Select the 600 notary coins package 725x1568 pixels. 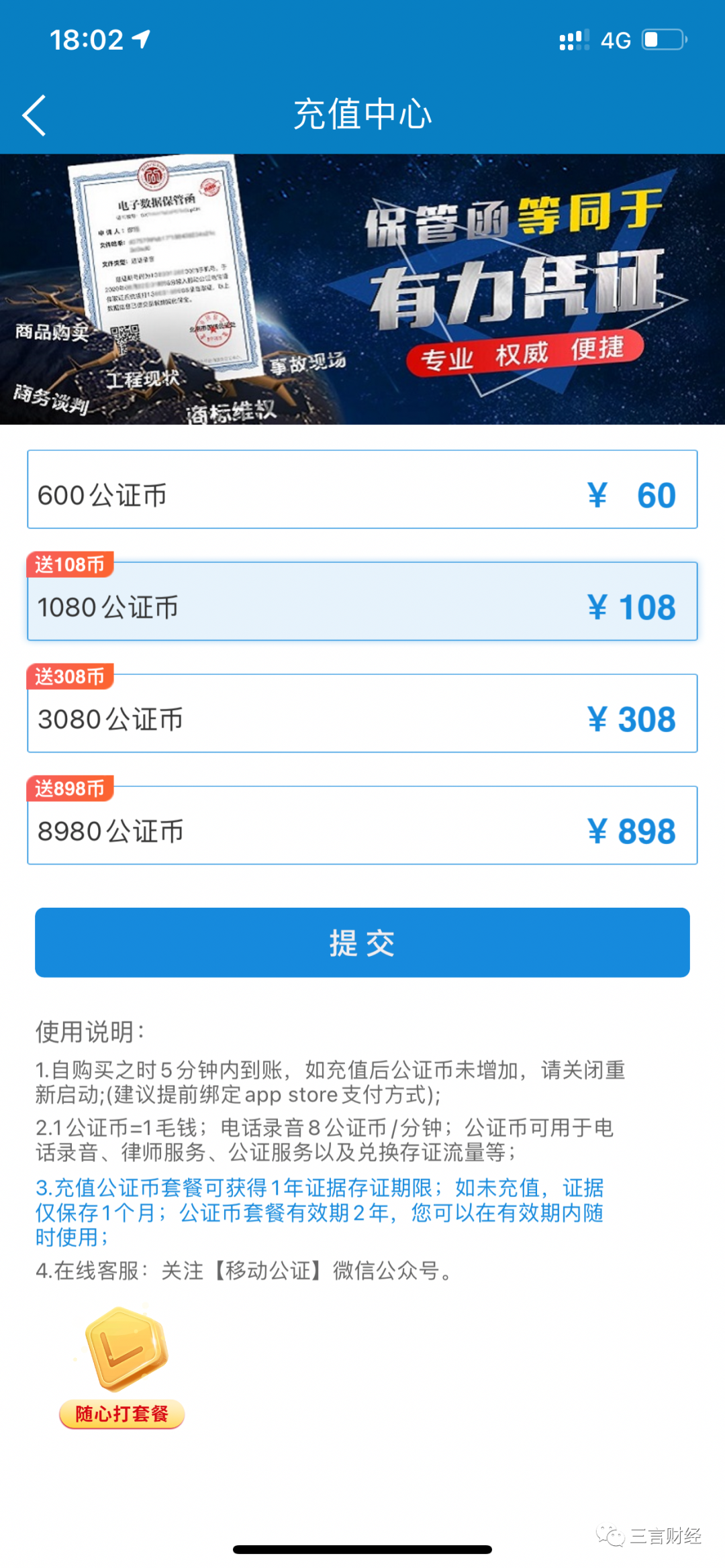click(362, 490)
